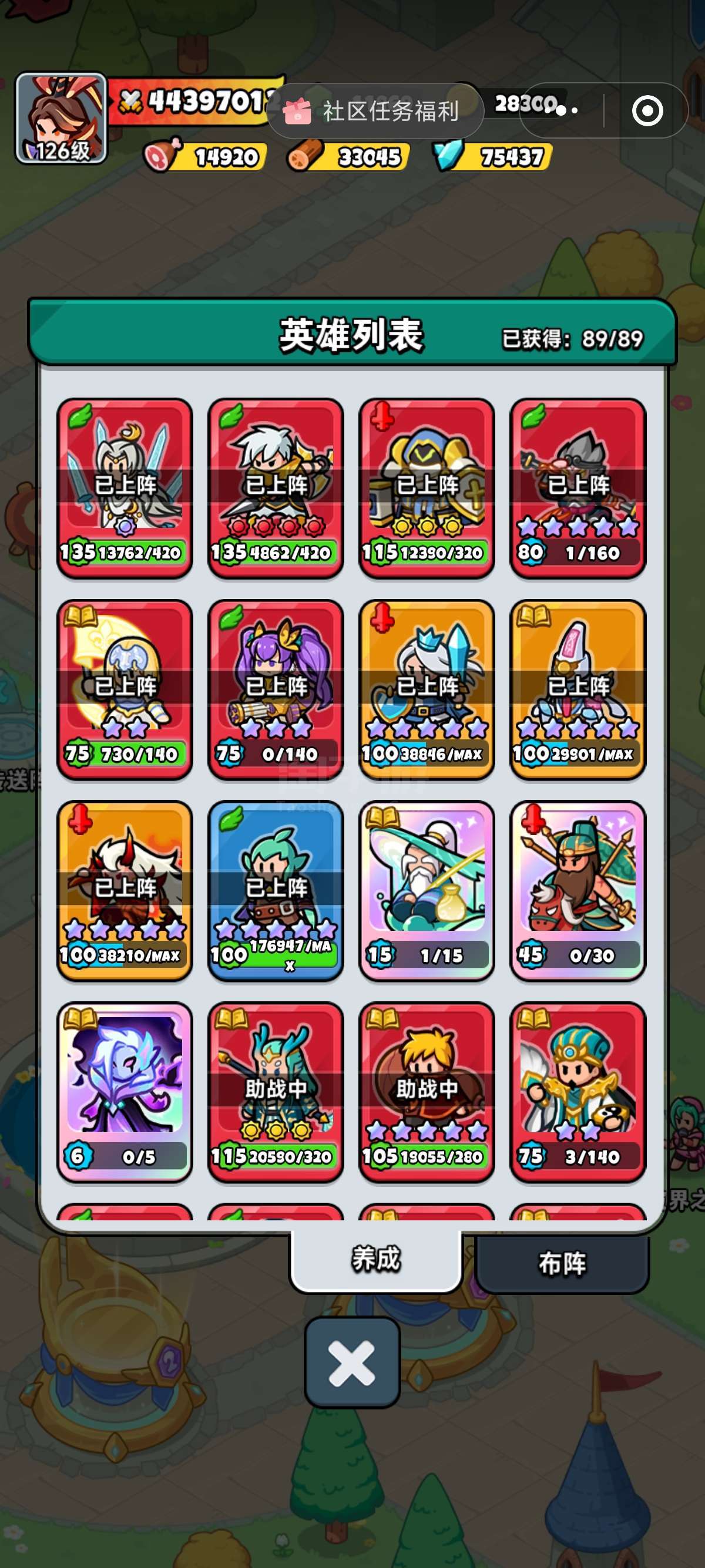Open hero card showing 38846/MAX
The width and height of the screenshot is (705, 1568).
[427, 688]
